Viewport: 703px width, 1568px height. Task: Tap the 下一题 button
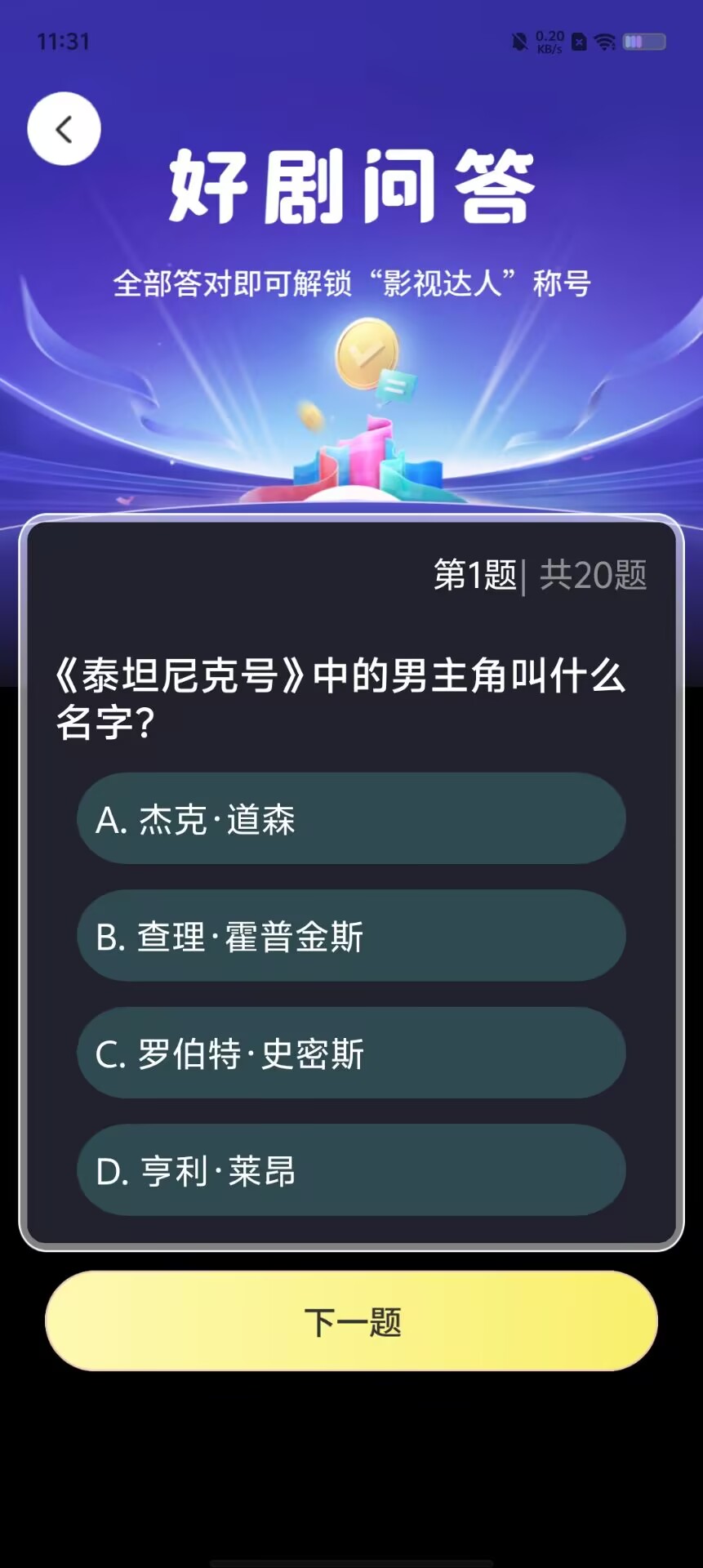pyautogui.click(x=351, y=1321)
